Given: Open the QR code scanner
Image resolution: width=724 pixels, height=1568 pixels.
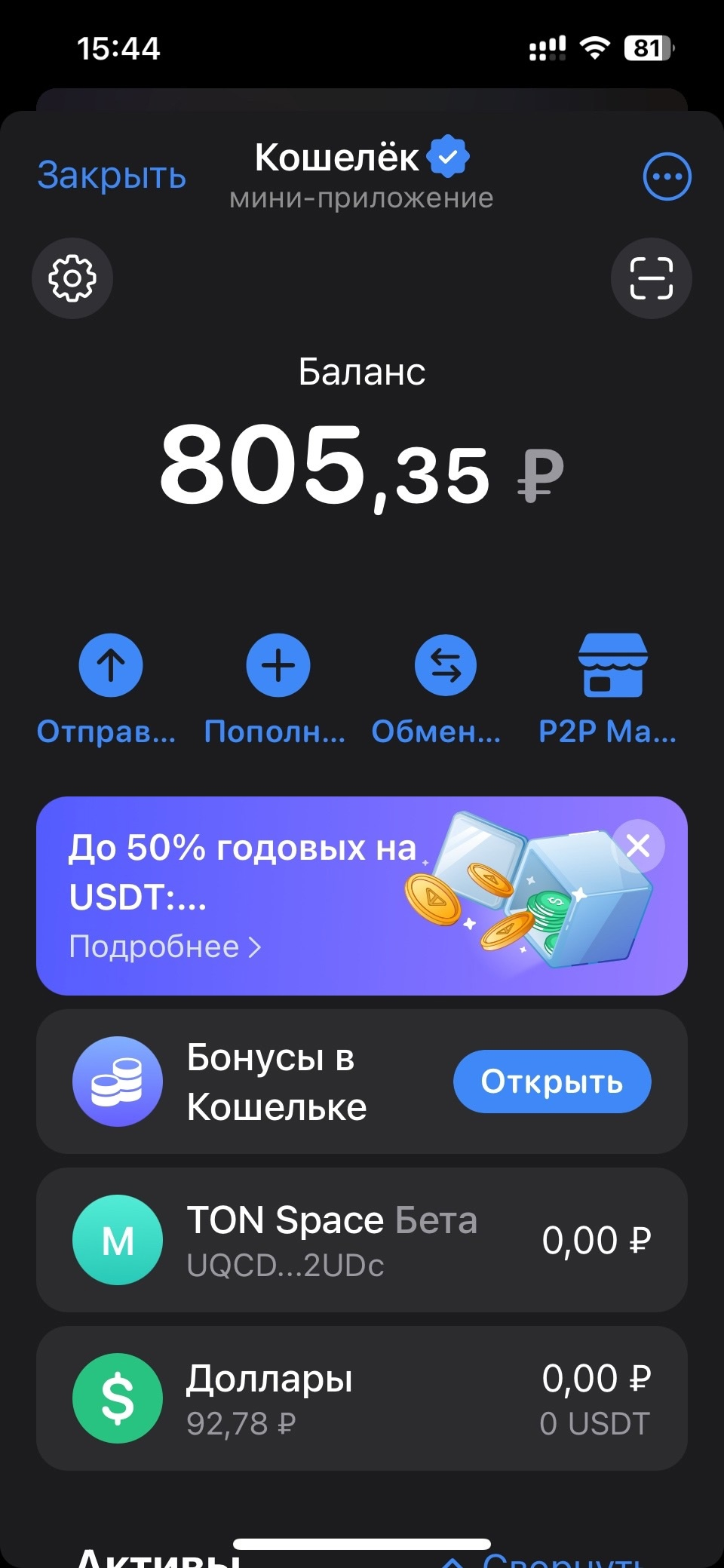Looking at the screenshot, I should [651, 278].
